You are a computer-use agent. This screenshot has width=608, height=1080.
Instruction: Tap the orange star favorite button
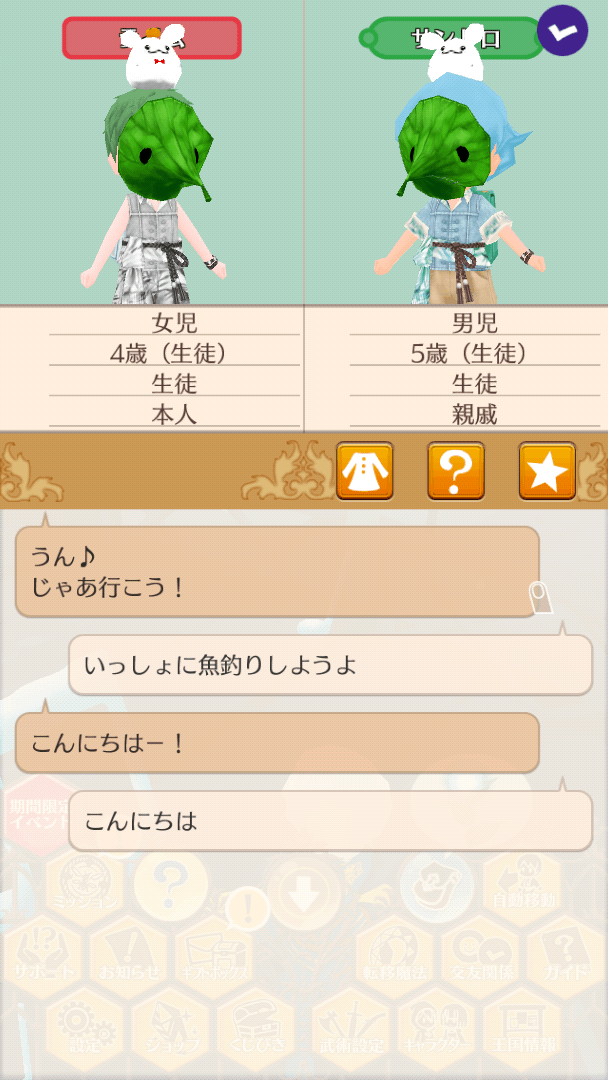(x=547, y=470)
